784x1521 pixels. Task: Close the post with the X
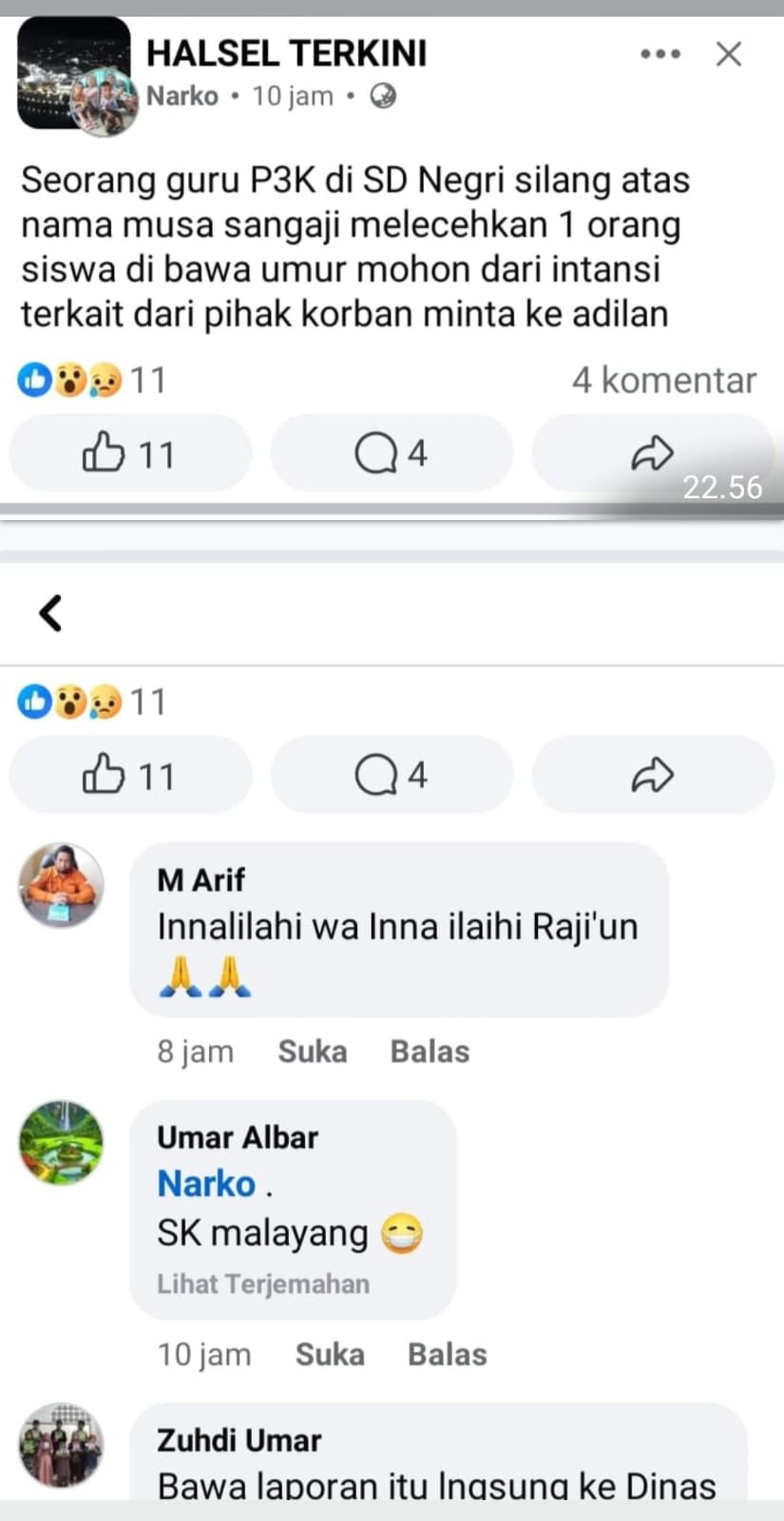point(729,54)
